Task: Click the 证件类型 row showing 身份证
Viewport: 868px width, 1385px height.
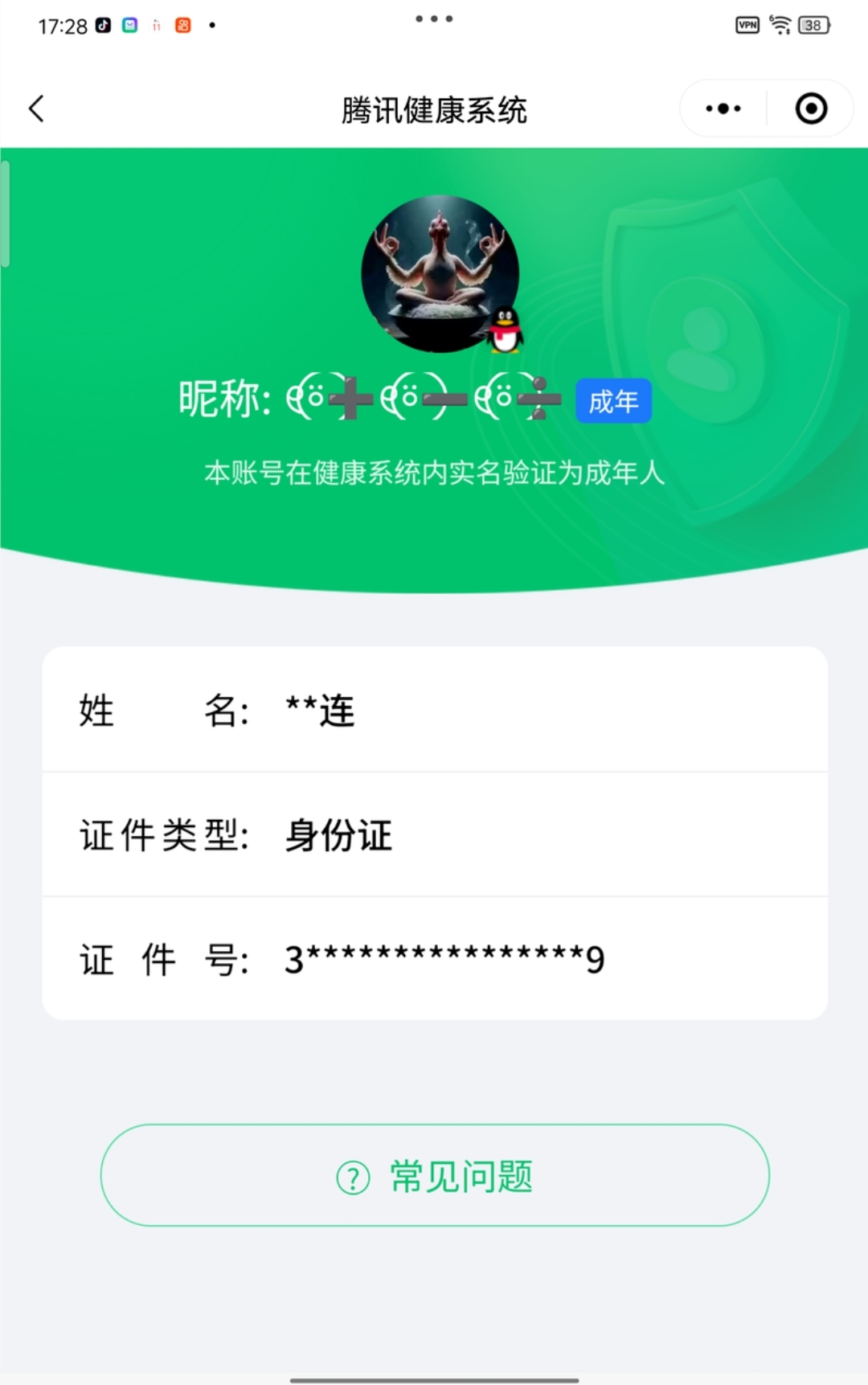Action: (434, 835)
